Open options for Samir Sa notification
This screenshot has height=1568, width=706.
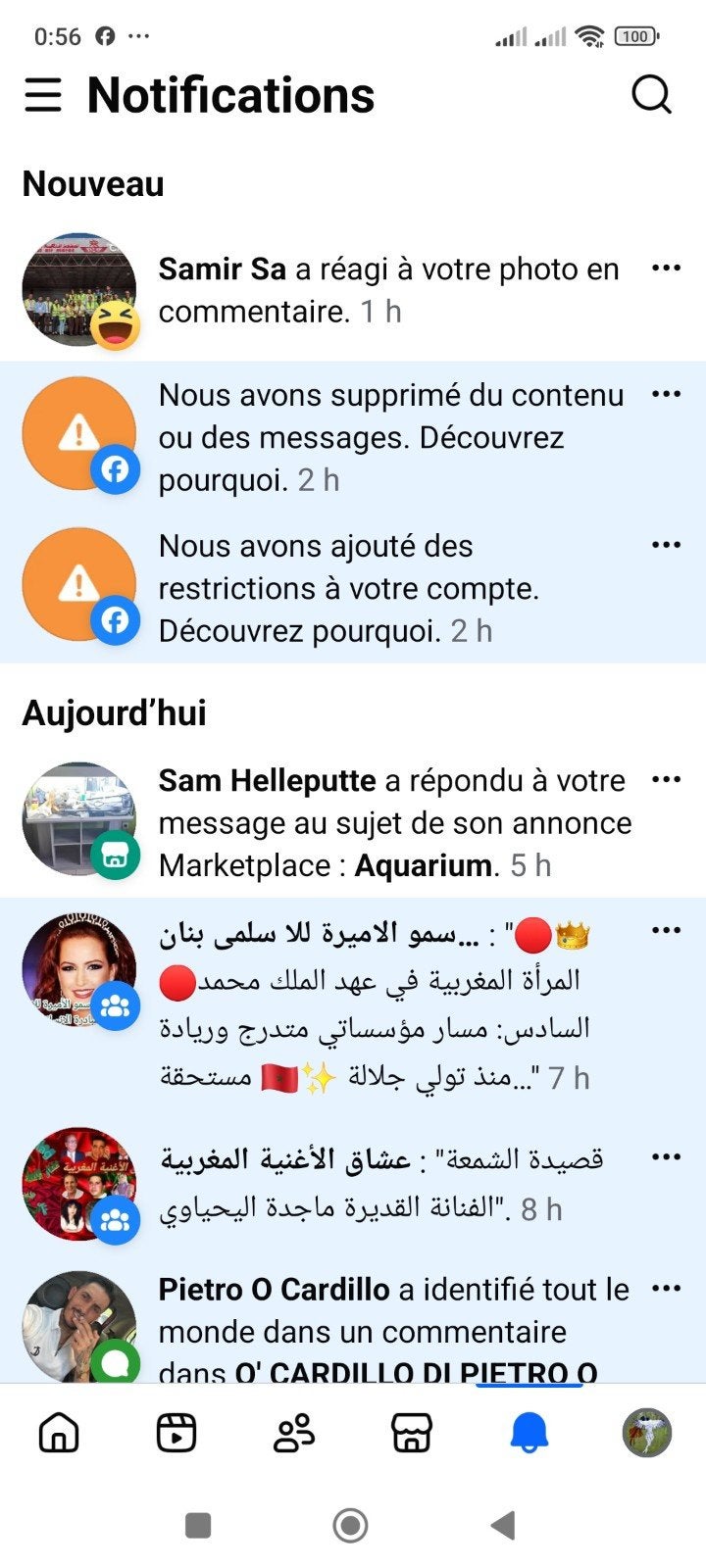[666, 269]
